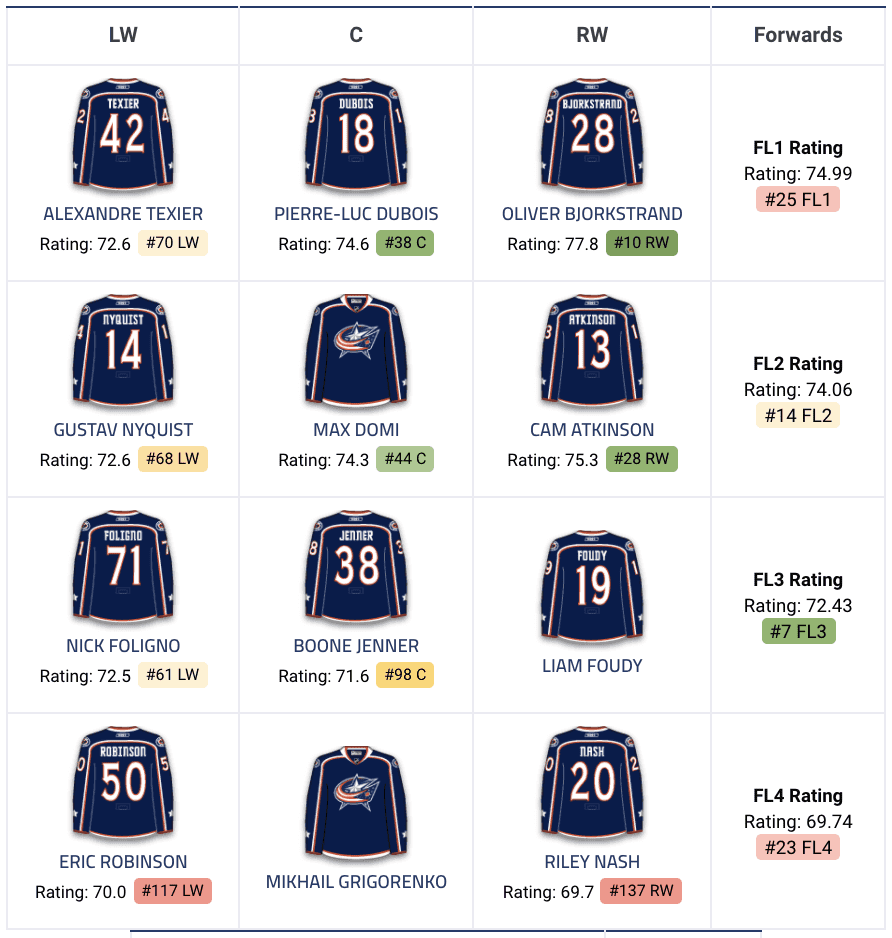Open Eric Robinson's player page
Screen dimensions: 892x938
pos(123,862)
